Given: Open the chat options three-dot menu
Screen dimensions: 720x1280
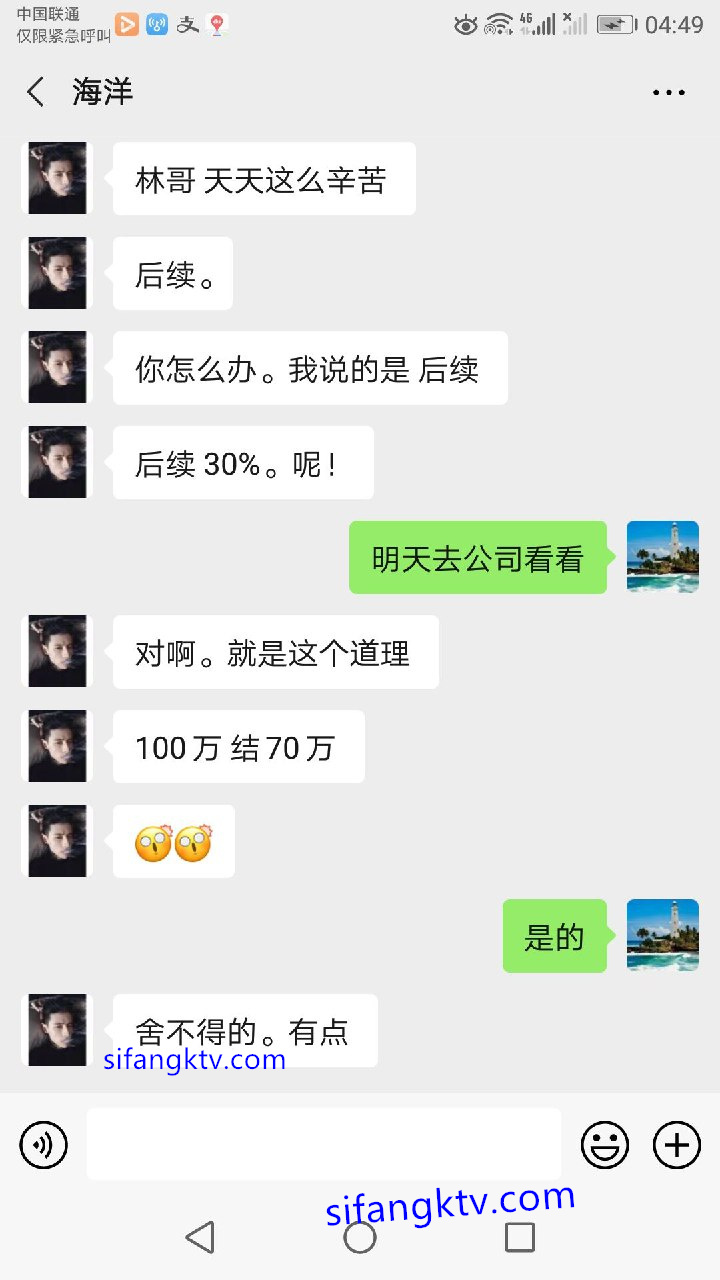Looking at the screenshot, I should 668,92.
